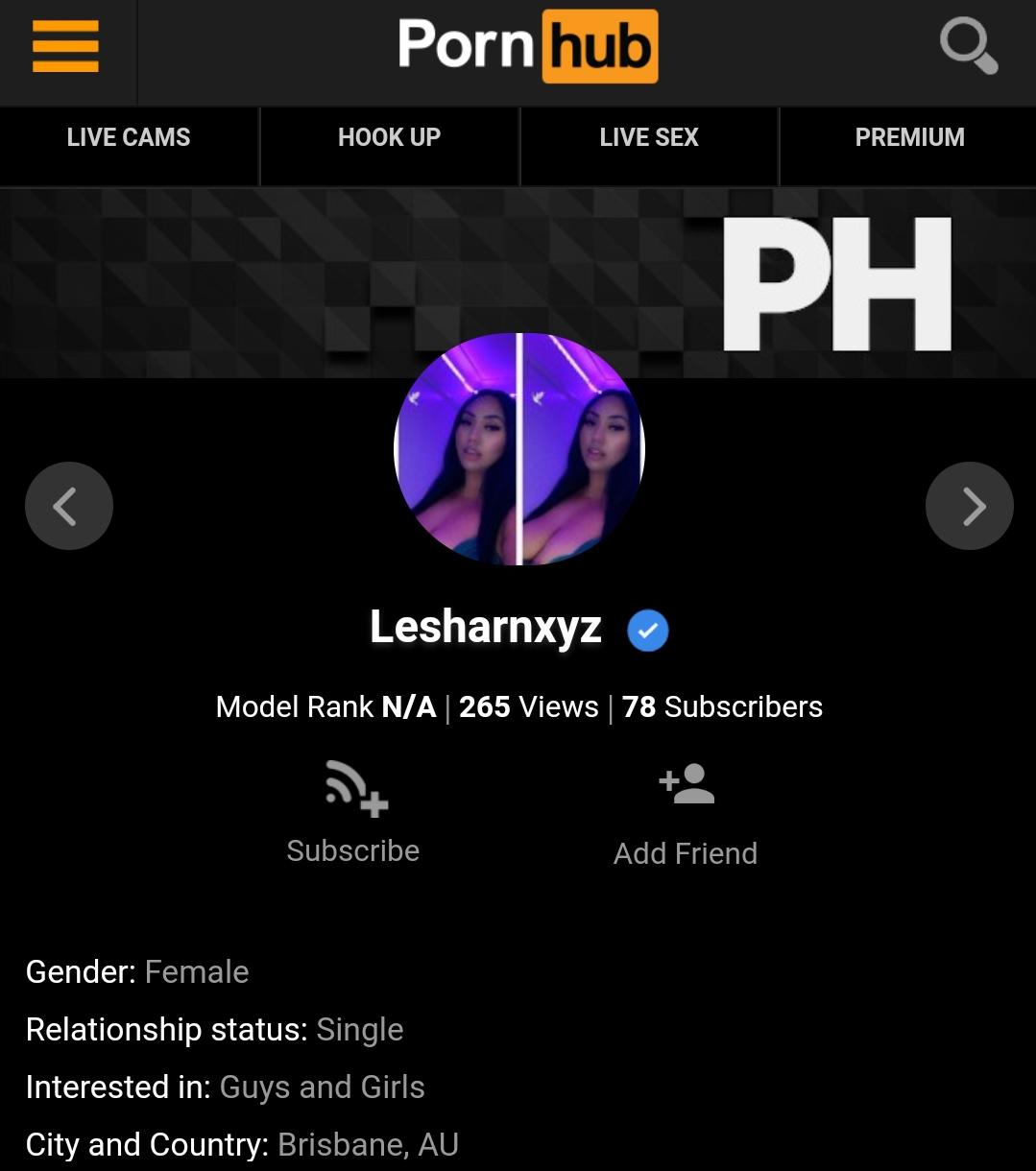1036x1171 pixels.
Task: Open the search magnifier
Action: tap(968, 47)
